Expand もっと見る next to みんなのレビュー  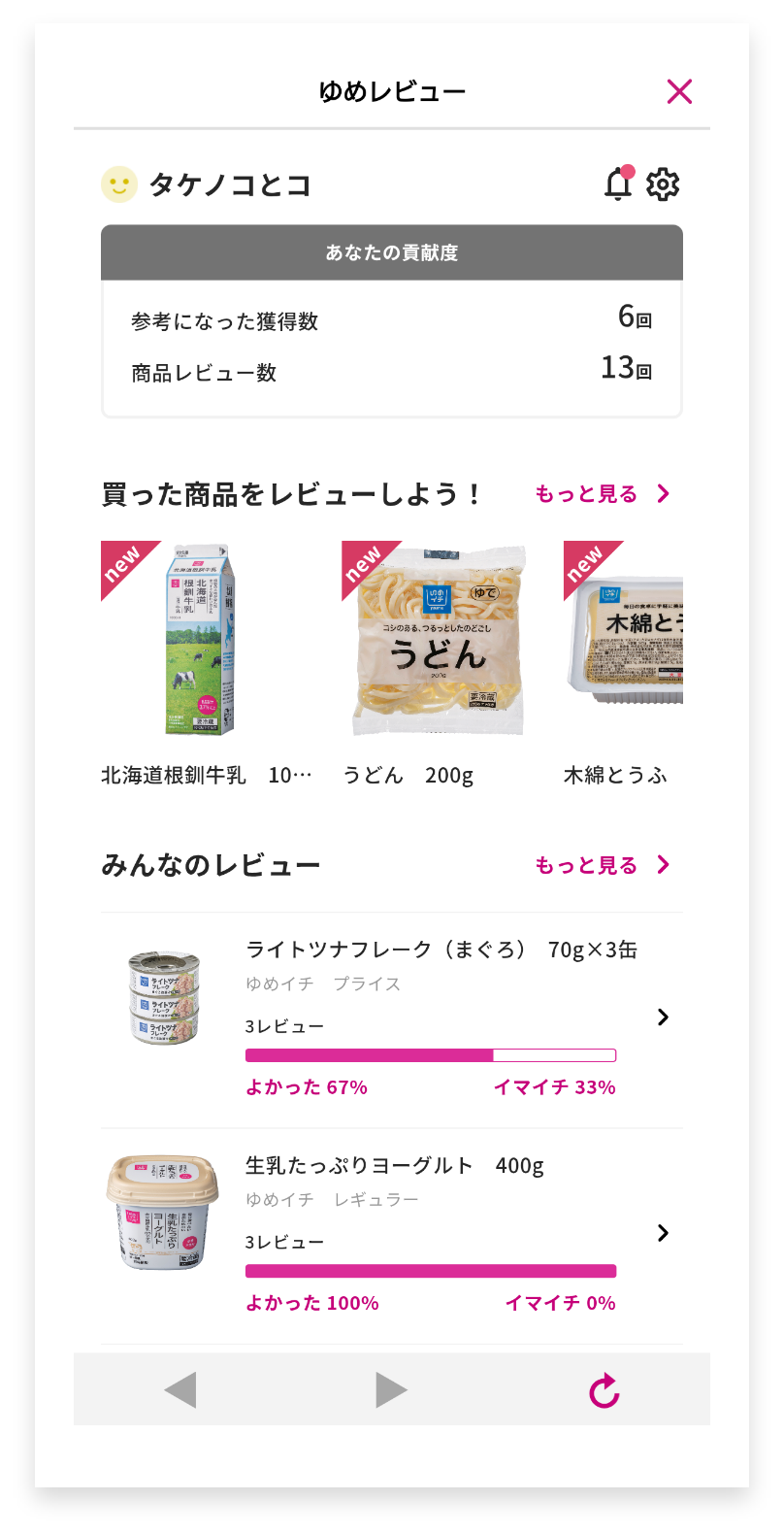coord(587,864)
